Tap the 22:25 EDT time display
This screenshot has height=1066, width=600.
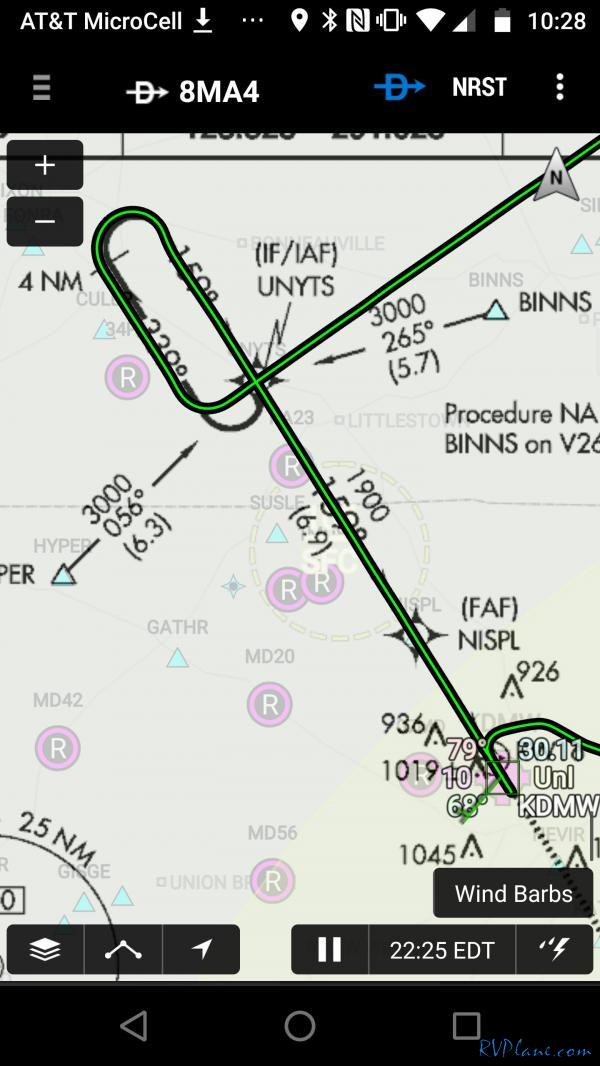tap(442, 949)
